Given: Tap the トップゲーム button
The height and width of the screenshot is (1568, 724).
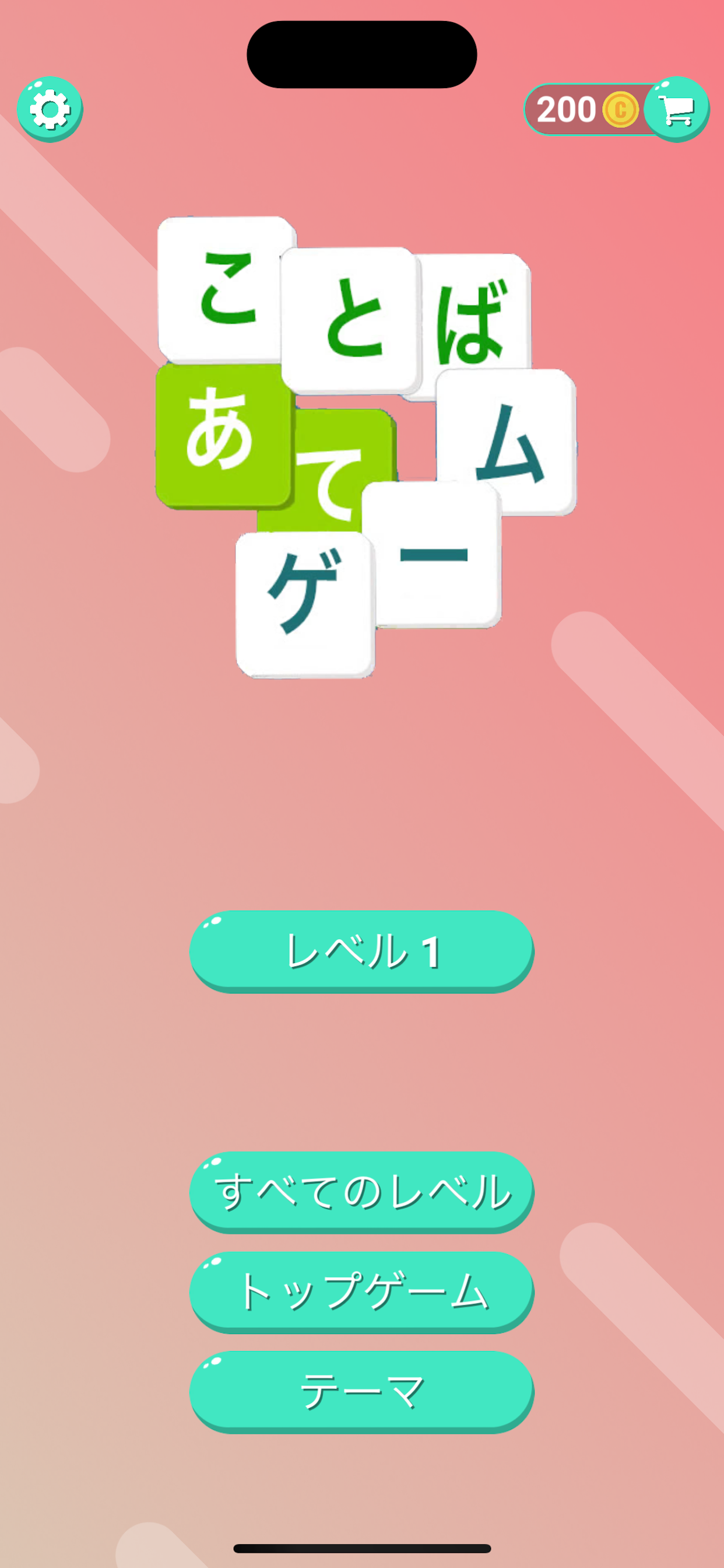Looking at the screenshot, I should point(361,1291).
